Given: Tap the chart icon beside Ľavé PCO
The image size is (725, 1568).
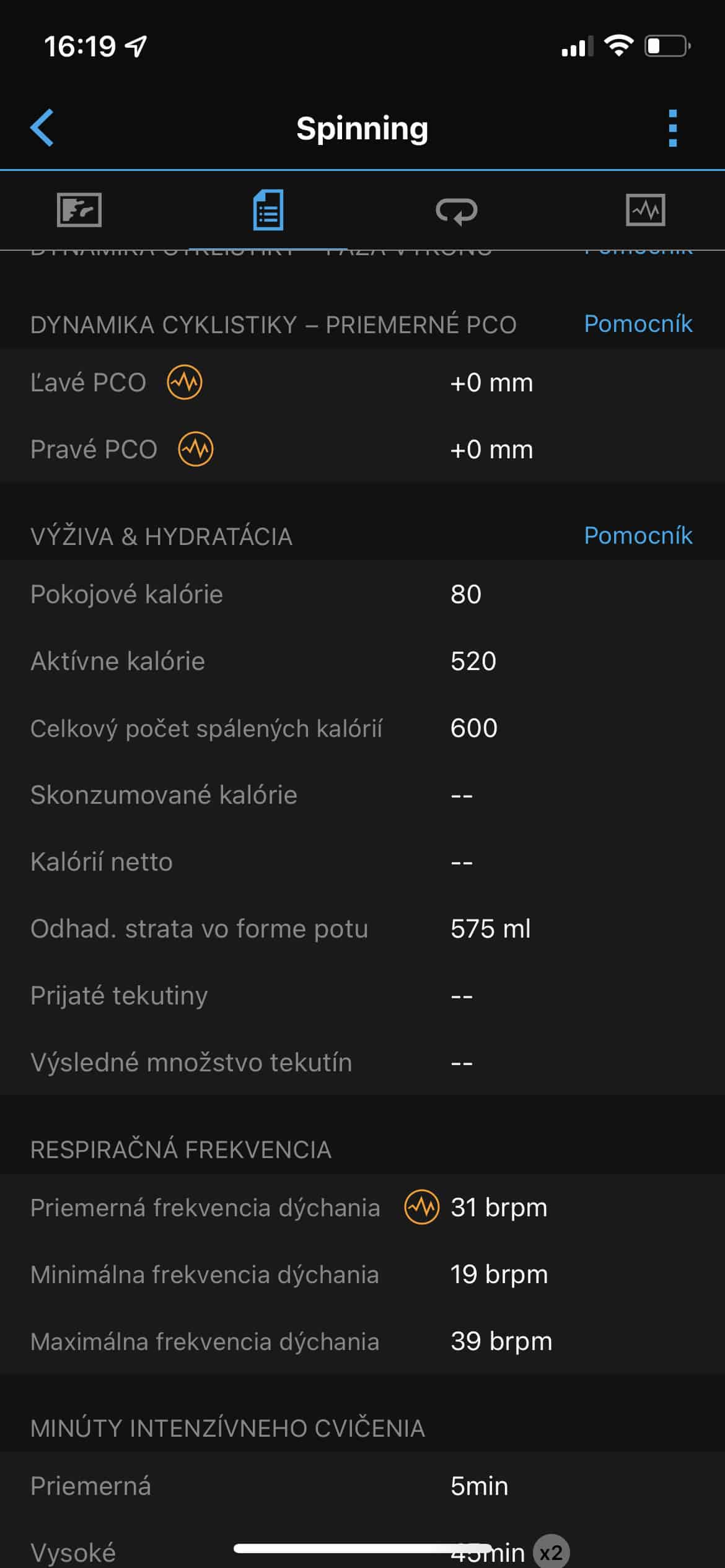Looking at the screenshot, I should pyautogui.click(x=185, y=382).
